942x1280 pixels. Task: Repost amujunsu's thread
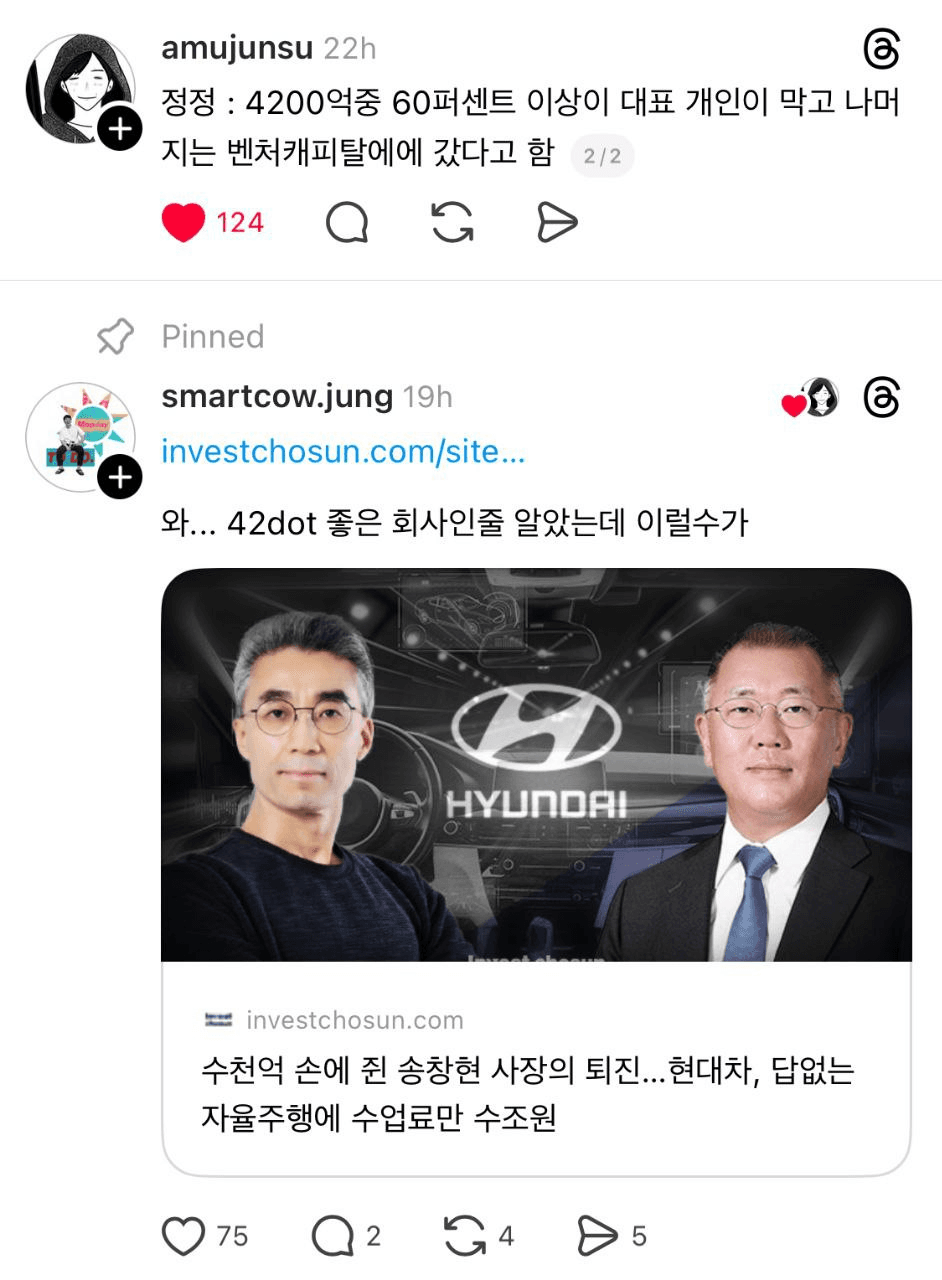click(x=452, y=222)
